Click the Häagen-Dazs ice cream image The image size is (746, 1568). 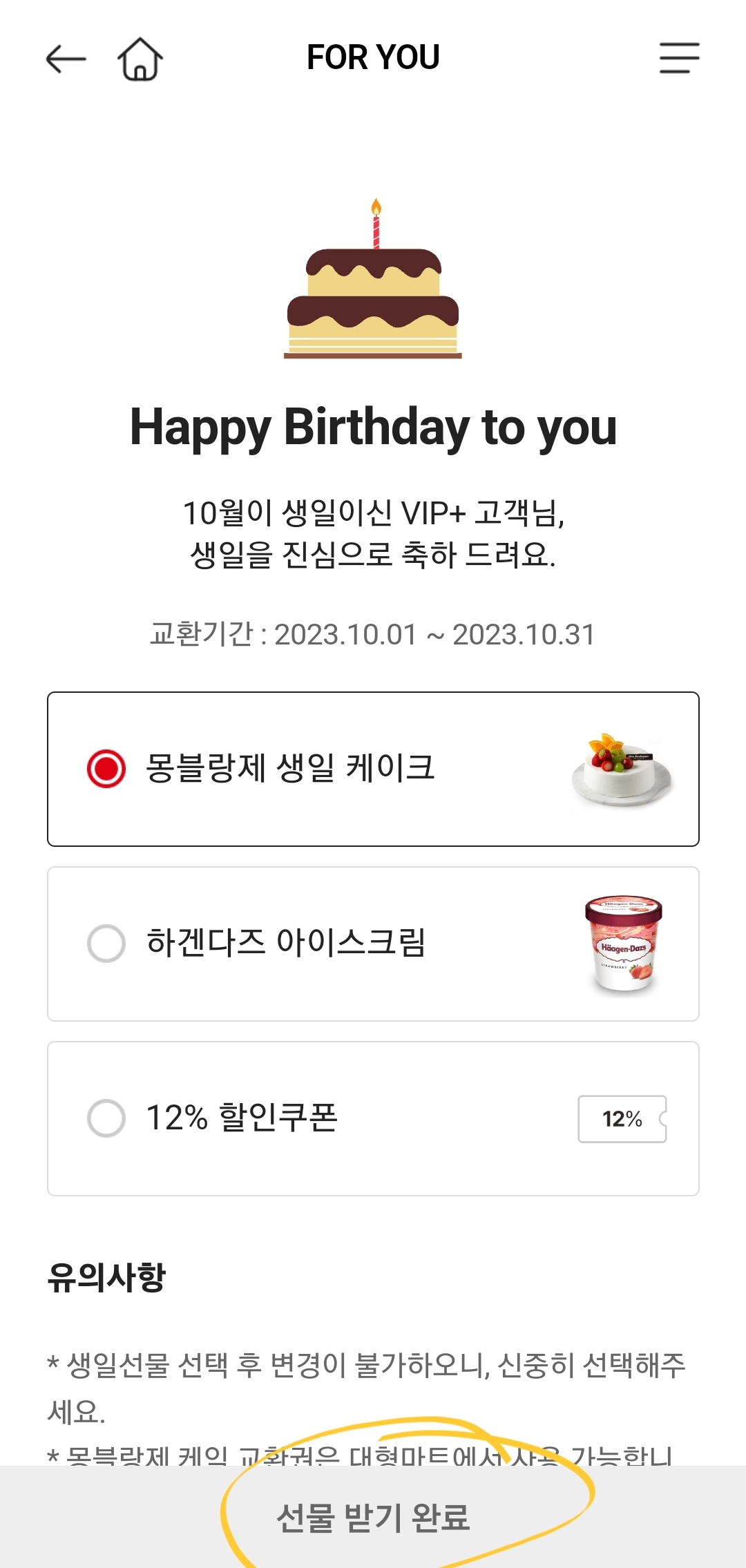pyautogui.click(x=620, y=945)
